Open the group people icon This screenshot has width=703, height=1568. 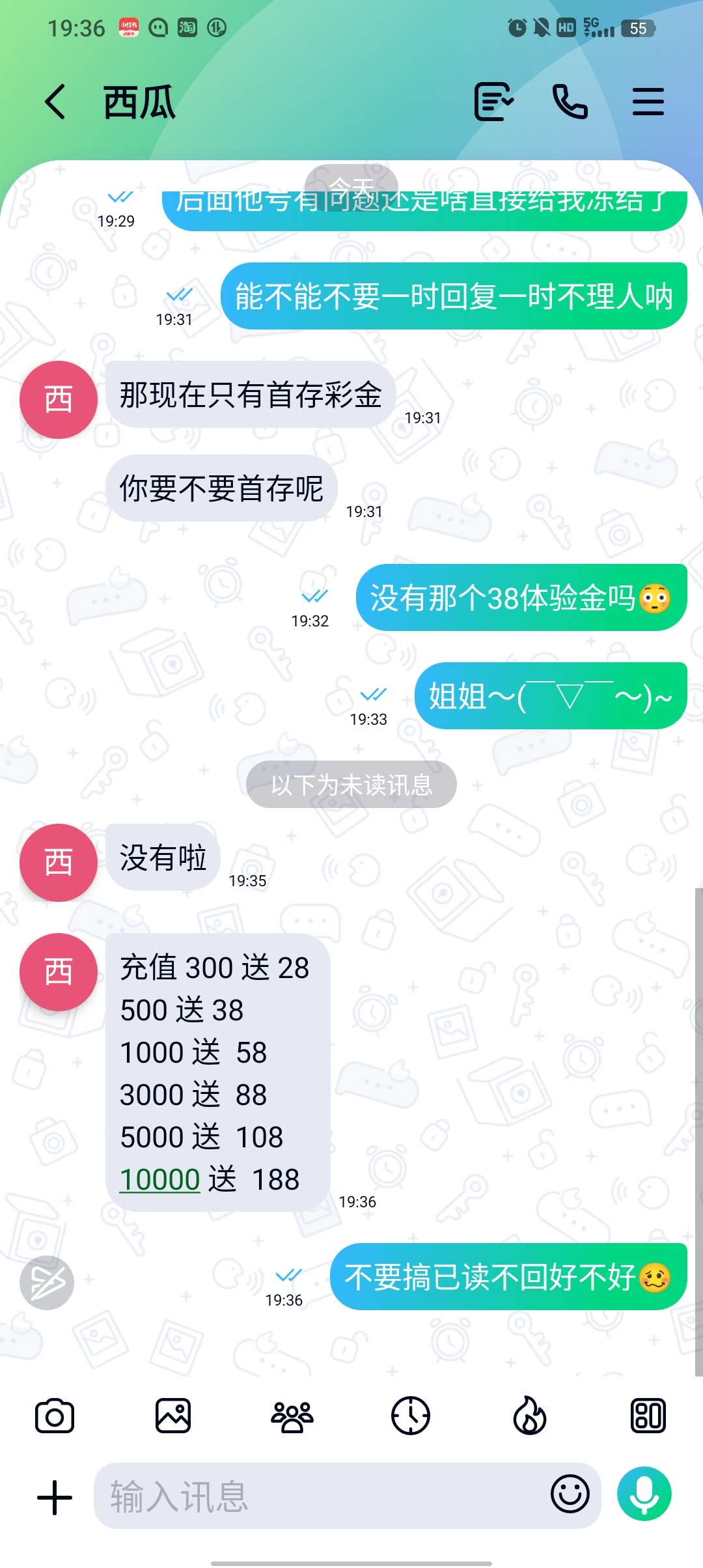292,1416
